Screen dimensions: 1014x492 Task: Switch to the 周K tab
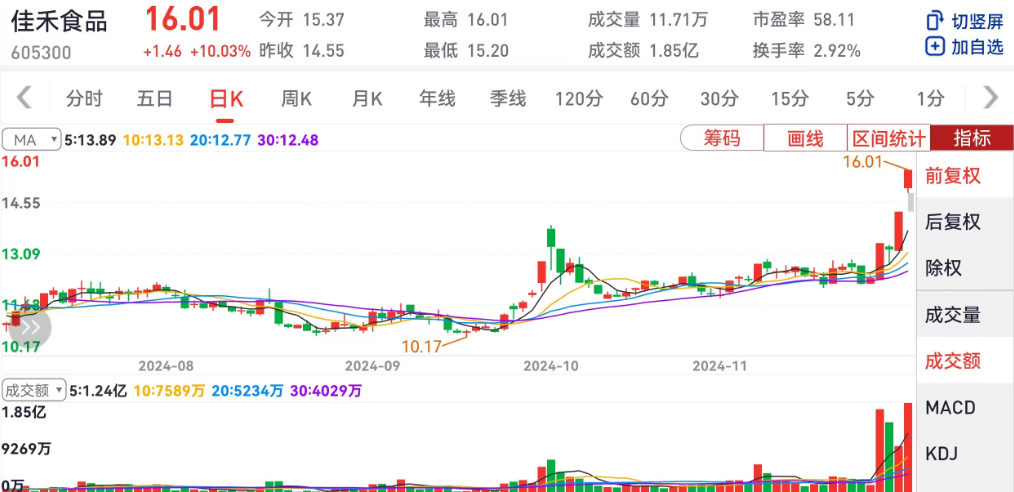click(x=296, y=98)
